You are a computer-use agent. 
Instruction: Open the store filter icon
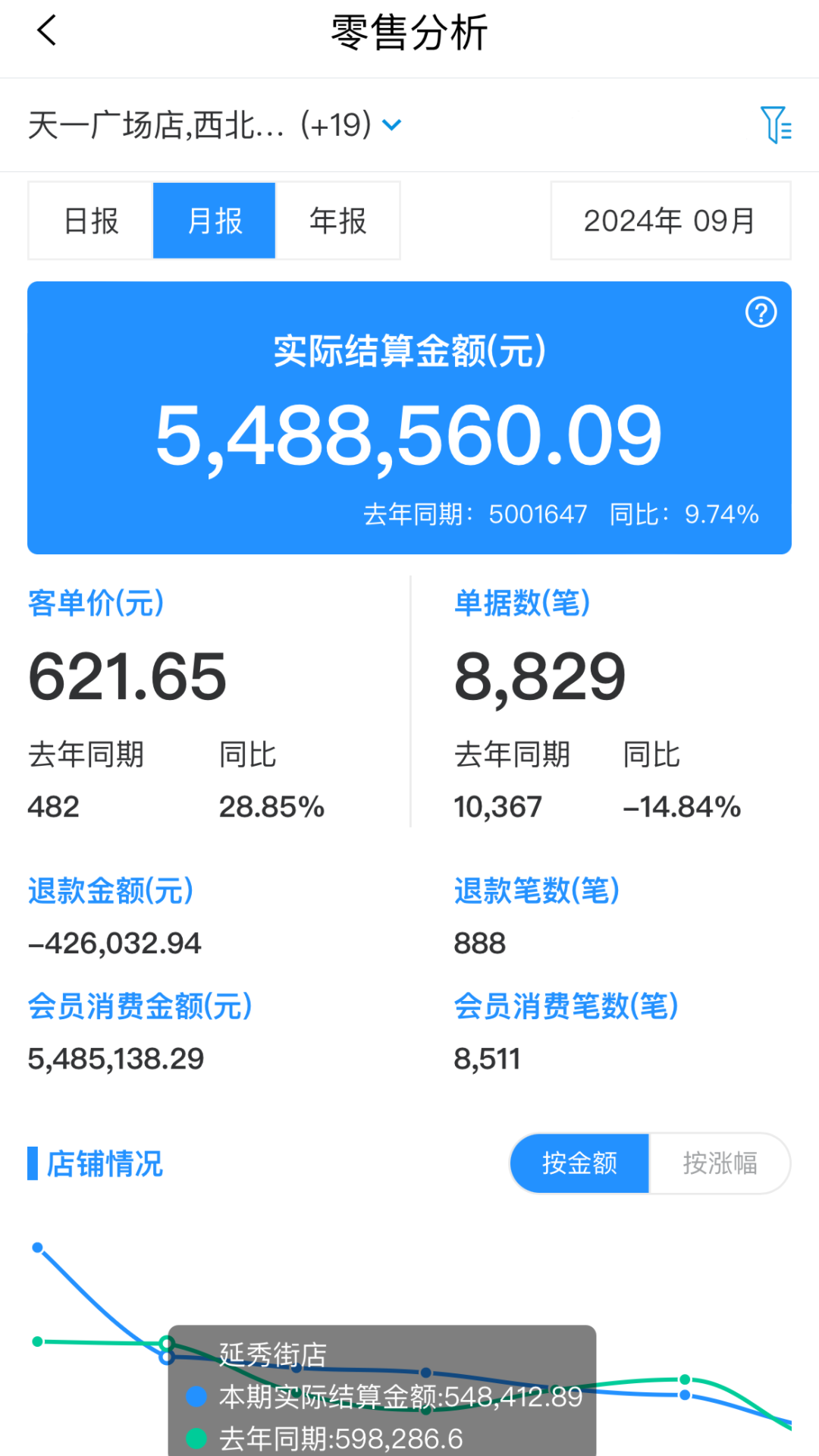pyautogui.click(x=775, y=125)
